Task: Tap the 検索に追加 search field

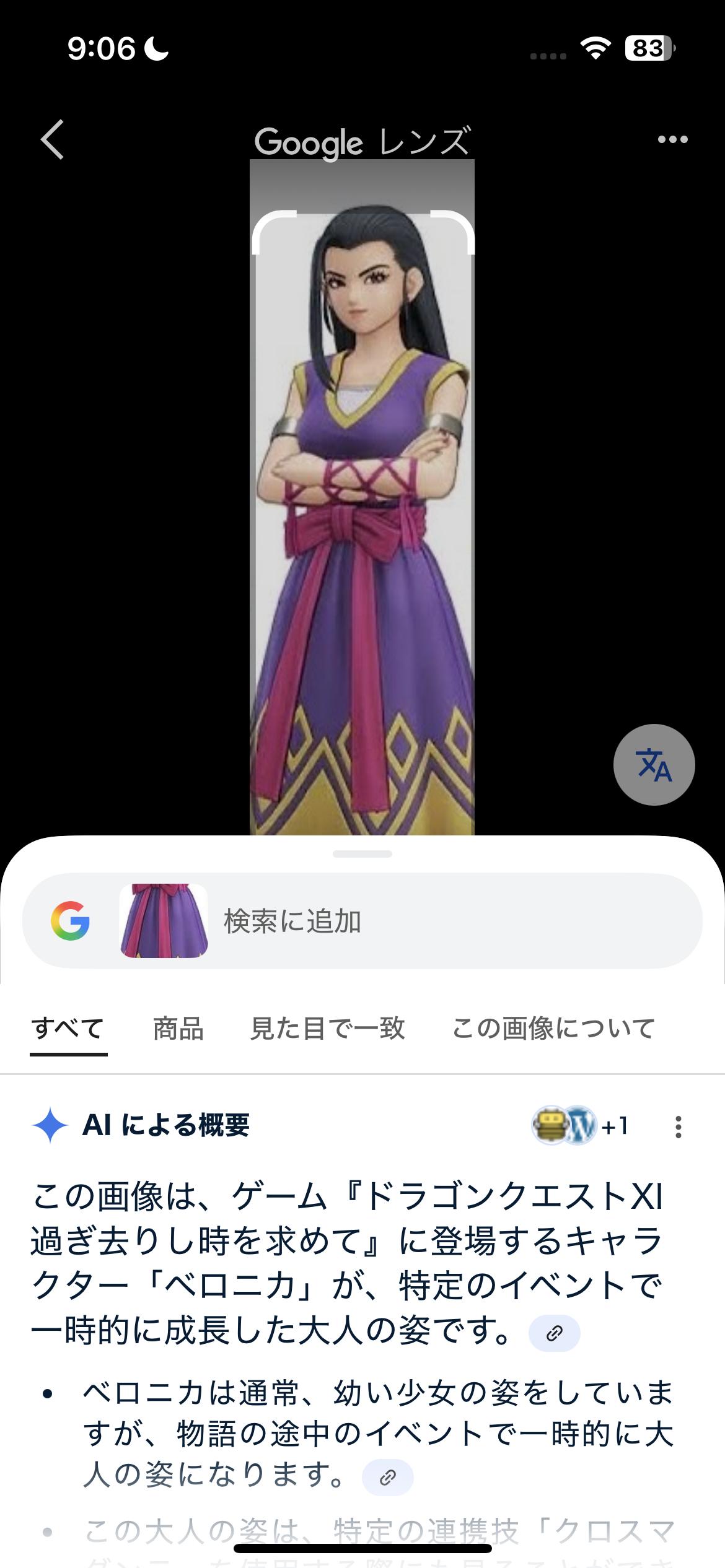Action: coord(434,921)
